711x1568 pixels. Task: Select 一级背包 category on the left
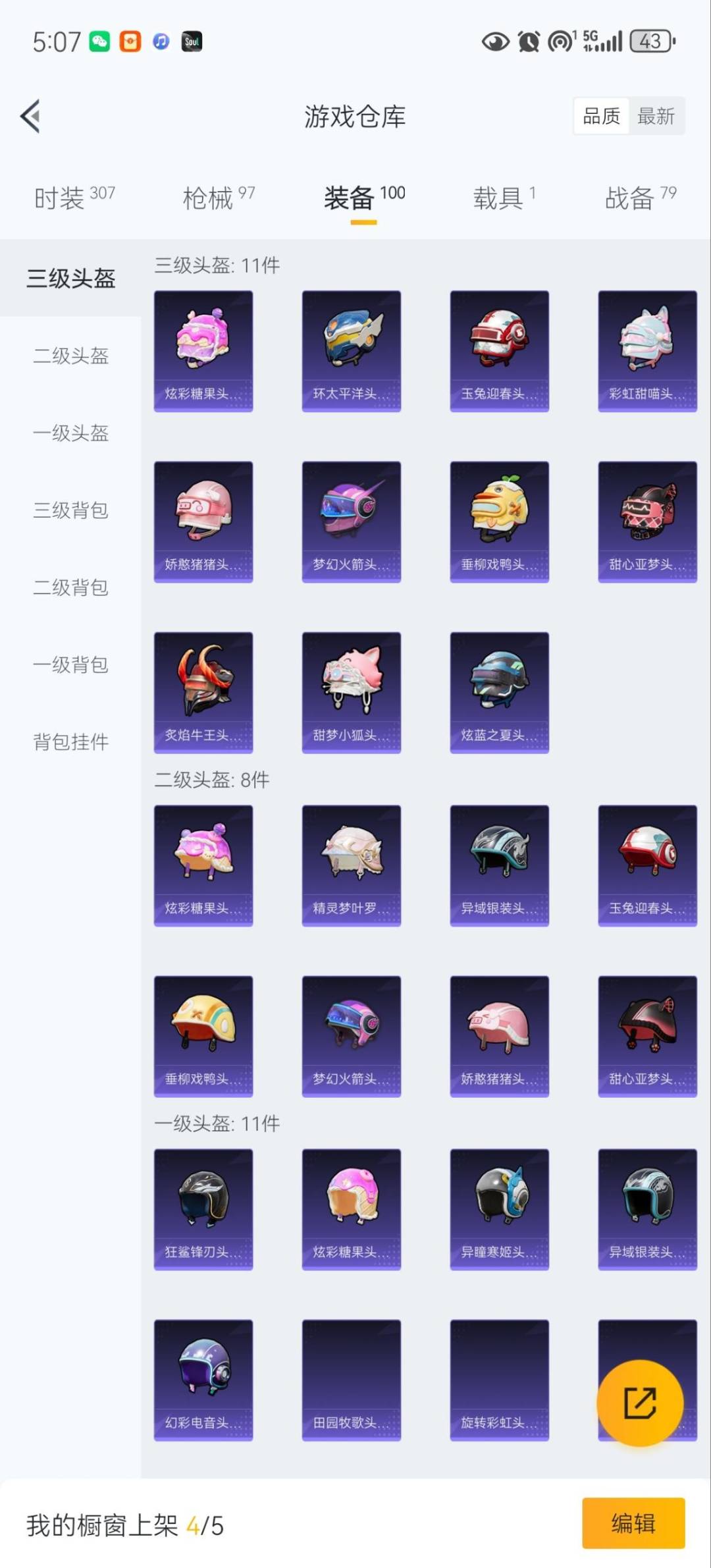70,665
